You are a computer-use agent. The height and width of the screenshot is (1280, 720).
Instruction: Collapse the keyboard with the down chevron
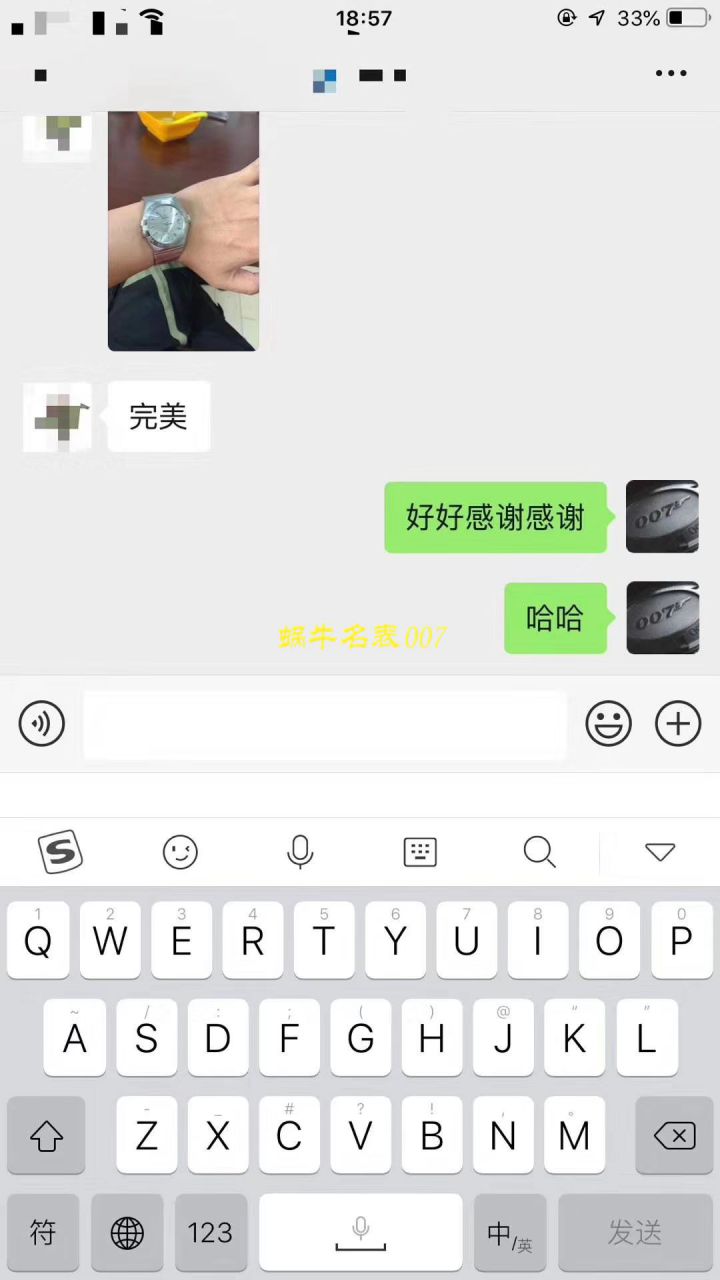tap(660, 851)
